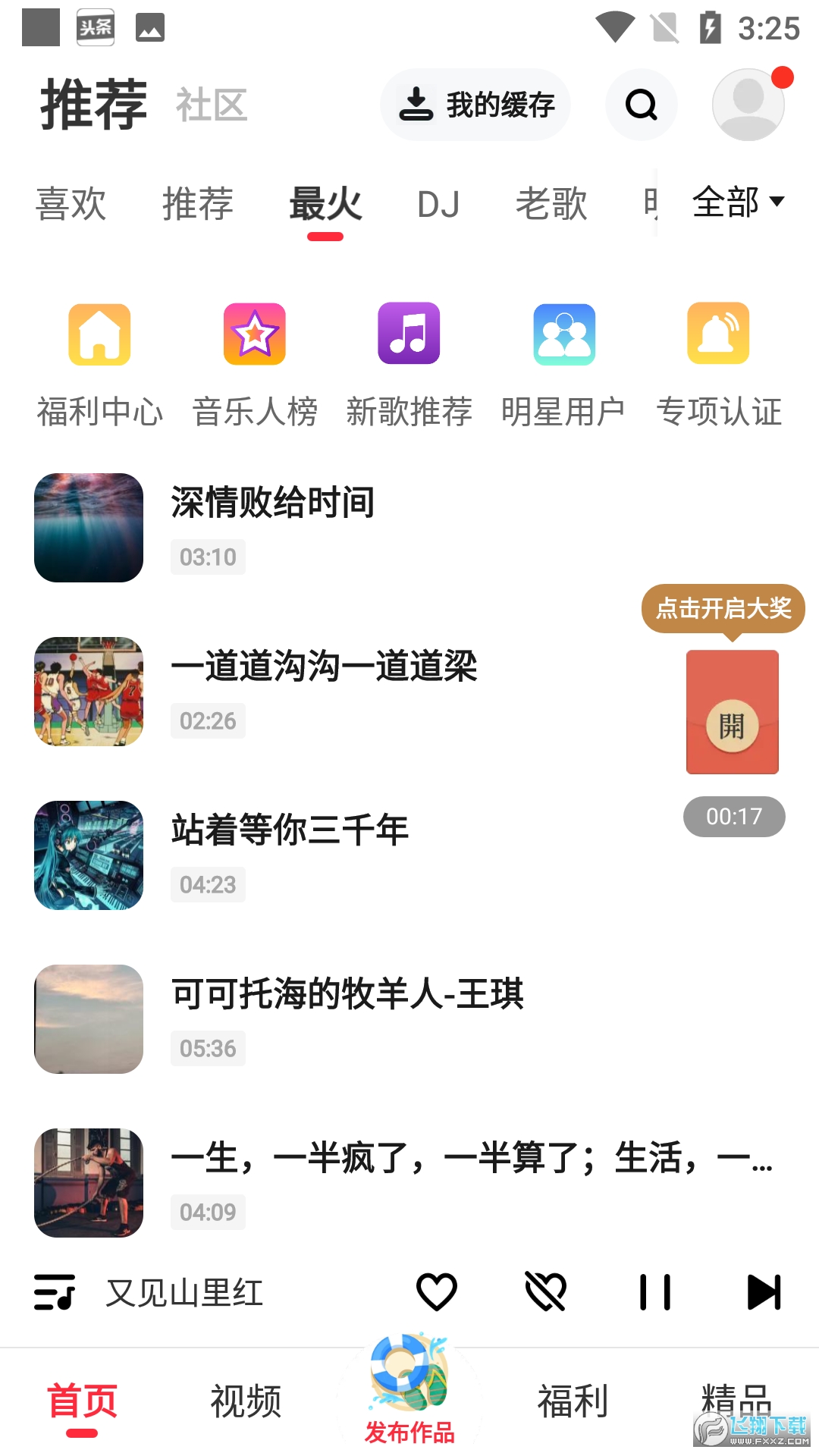Open the 明星用户 users icon
Image resolution: width=819 pixels, height=1456 pixels.
[563, 334]
